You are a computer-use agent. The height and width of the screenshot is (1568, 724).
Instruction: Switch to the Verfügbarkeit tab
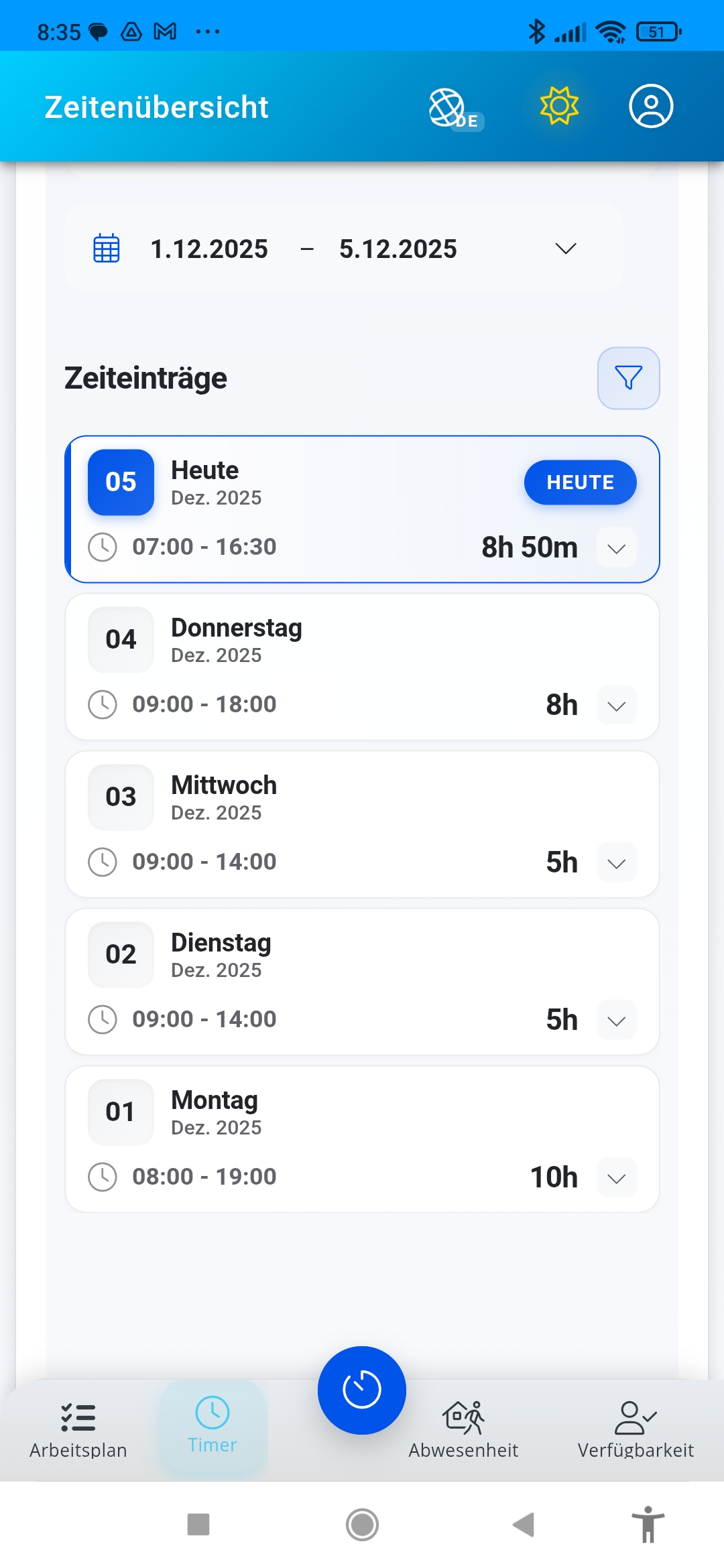[636, 1427]
